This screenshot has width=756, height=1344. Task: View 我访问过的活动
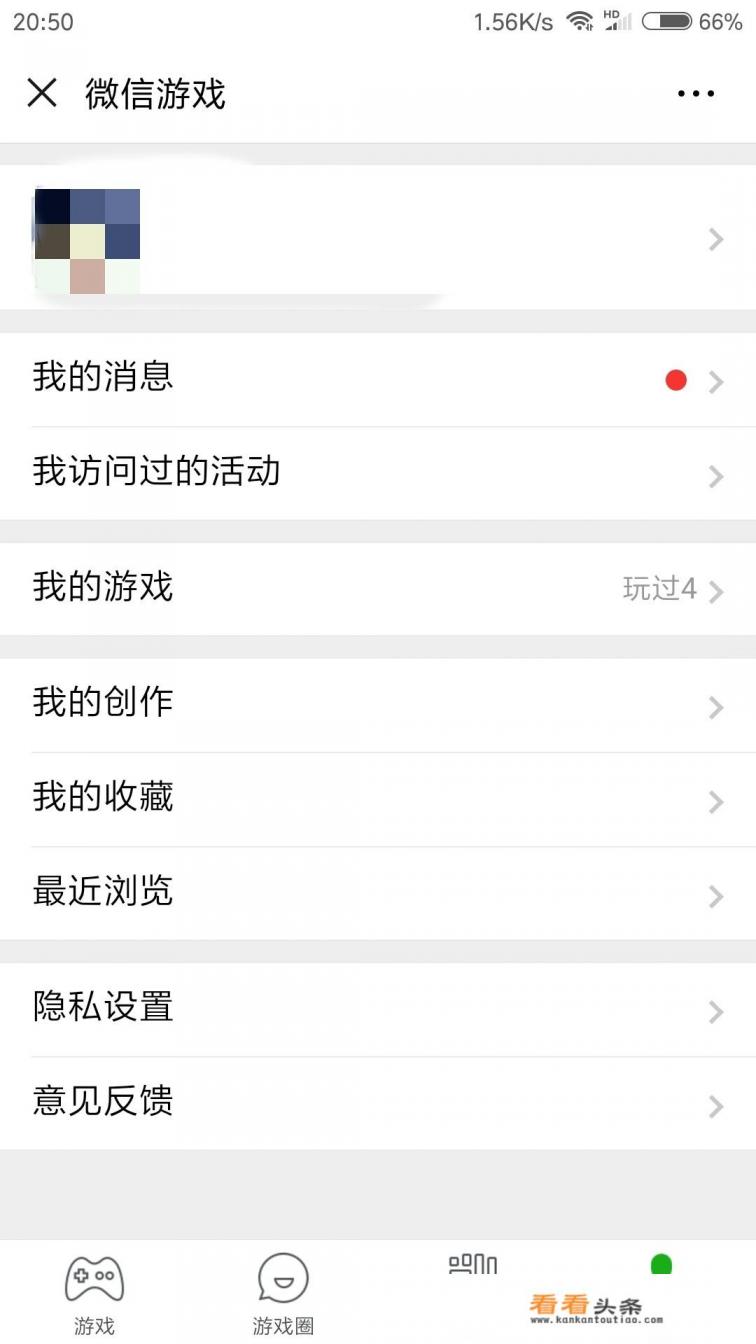[x=378, y=474]
